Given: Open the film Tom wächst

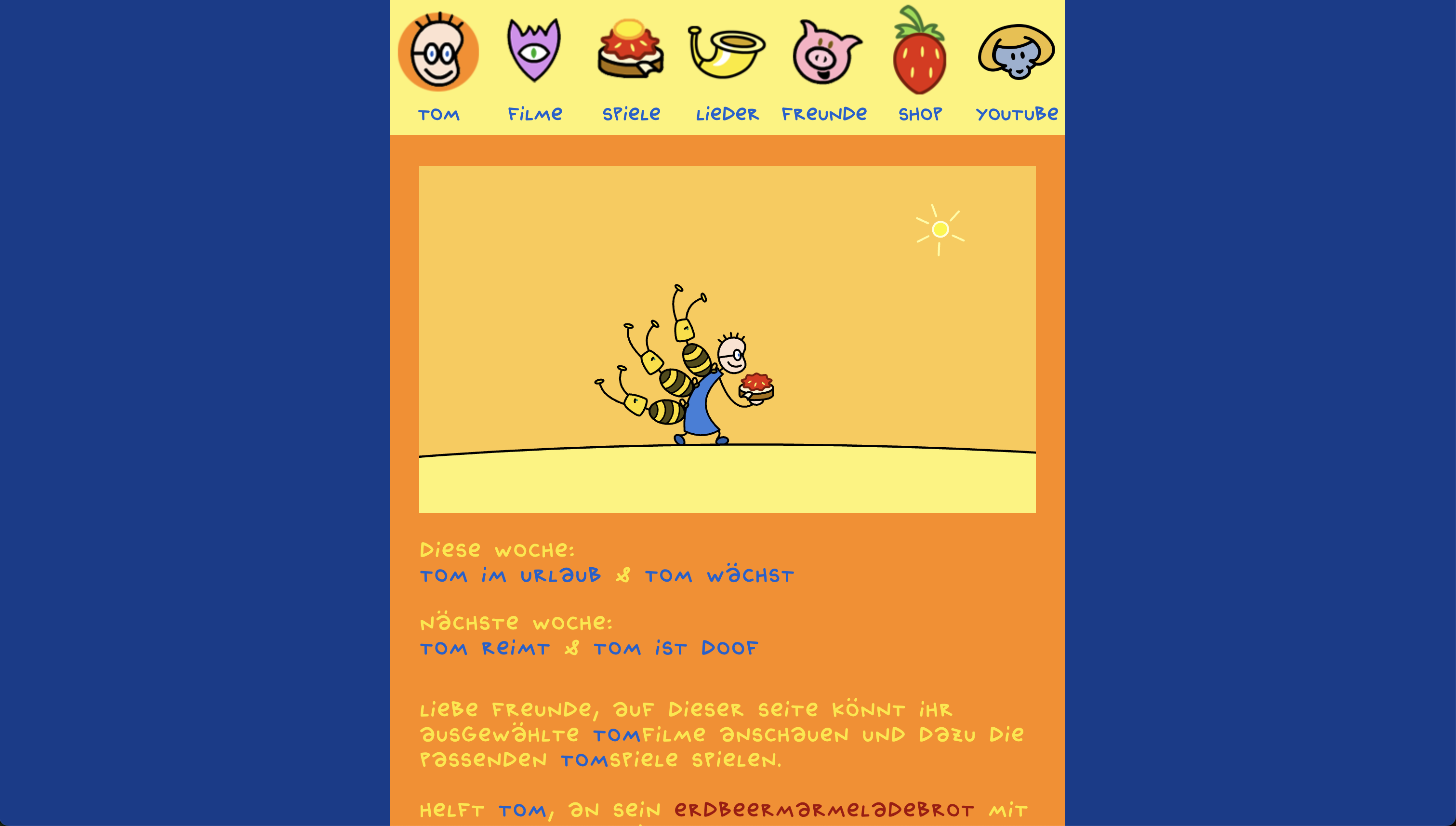Looking at the screenshot, I should 719,576.
